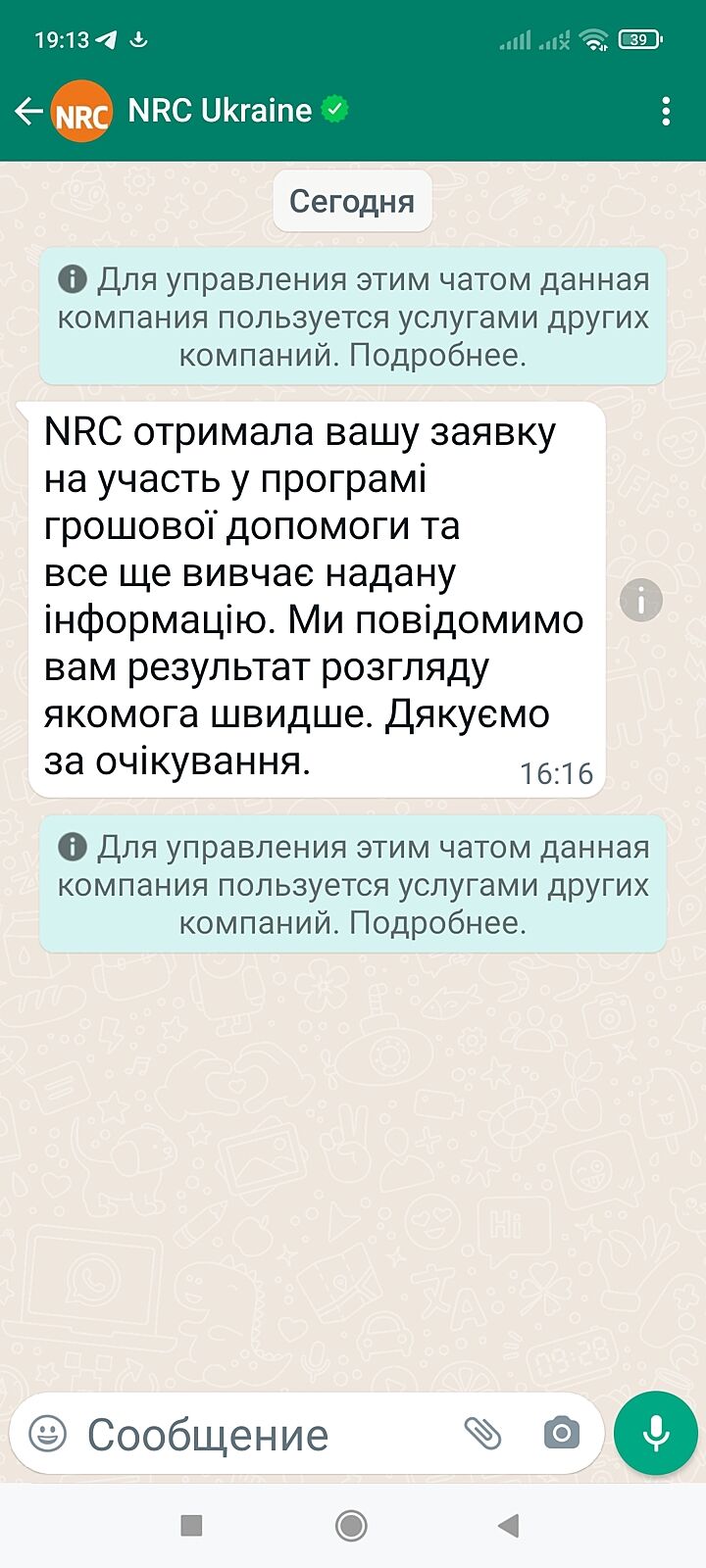The height and width of the screenshot is (1568, 706).
Task: Go to the home screen
Action: pyautogui.click(x=351, y=1525)
